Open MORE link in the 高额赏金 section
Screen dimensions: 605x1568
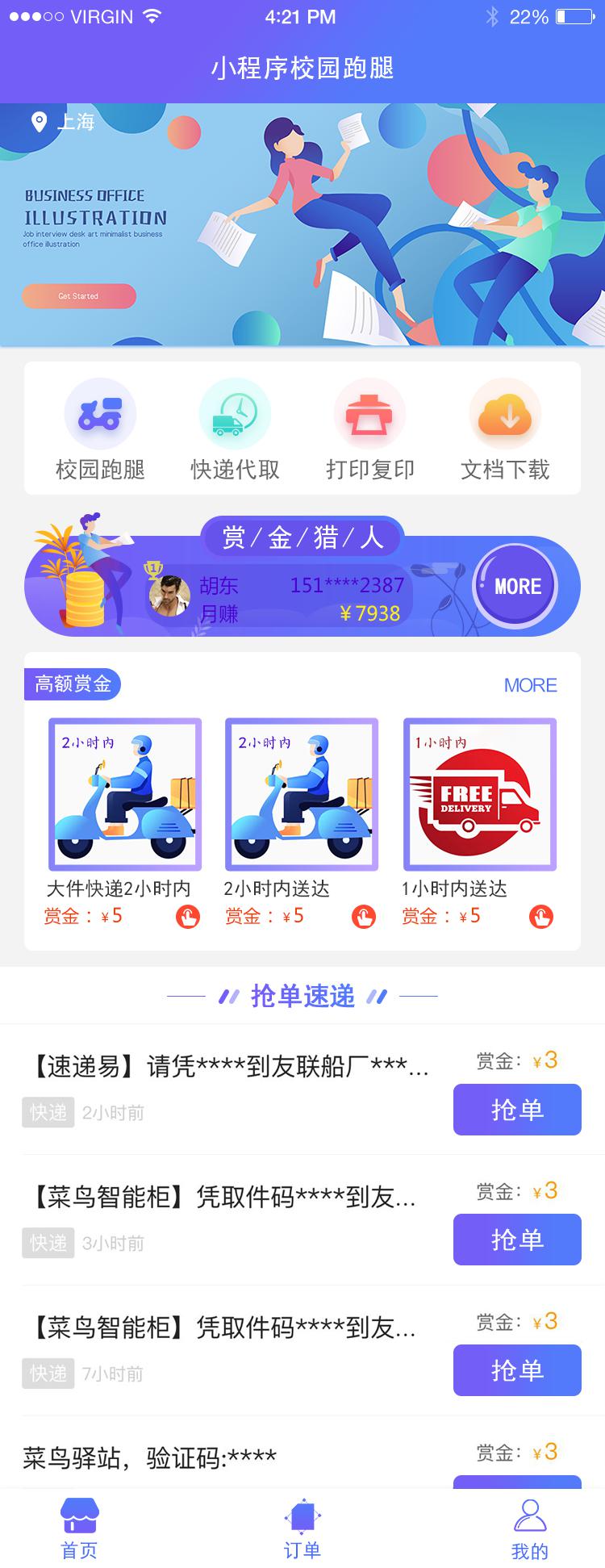(x=530, y=685)
